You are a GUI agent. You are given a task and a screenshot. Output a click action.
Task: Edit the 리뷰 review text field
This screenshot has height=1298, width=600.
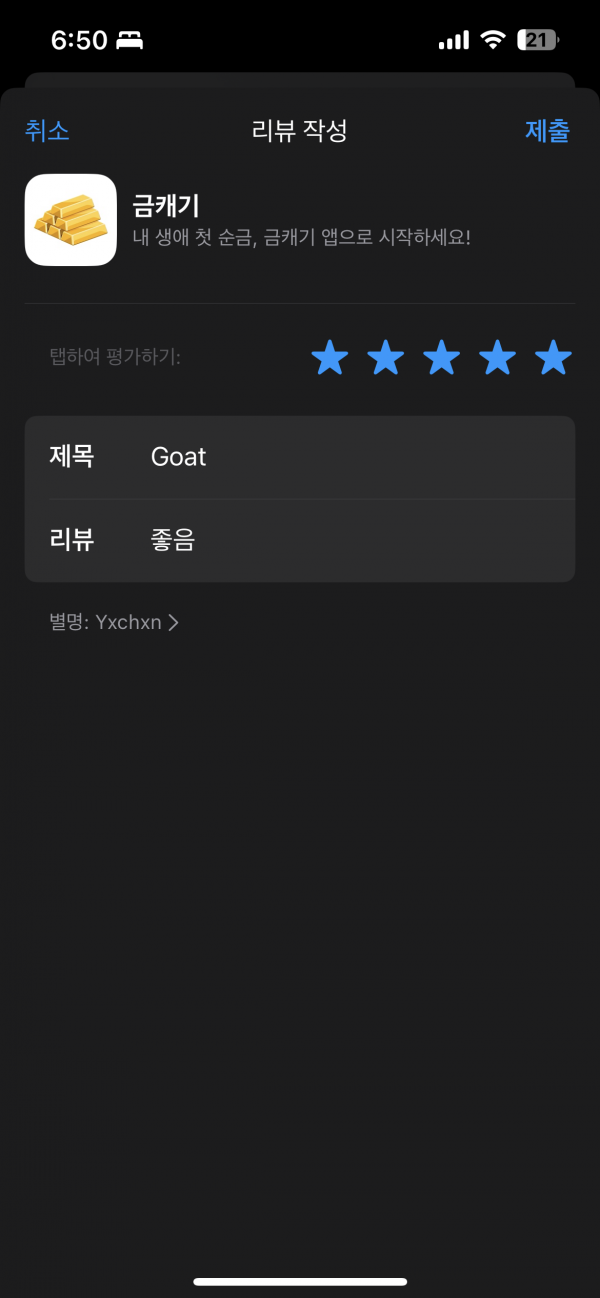pos(300,540)
